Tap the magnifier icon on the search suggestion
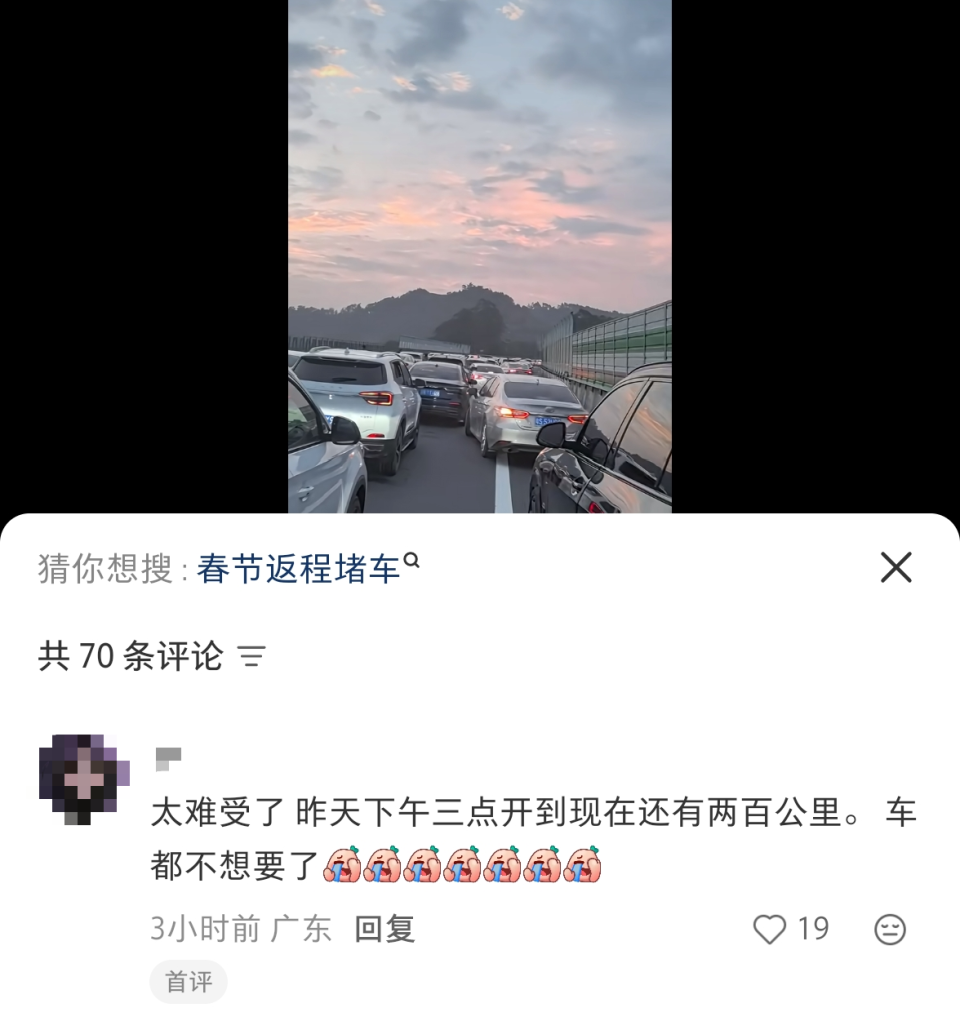The image size is (960, 1030). (x=409, y=558)
